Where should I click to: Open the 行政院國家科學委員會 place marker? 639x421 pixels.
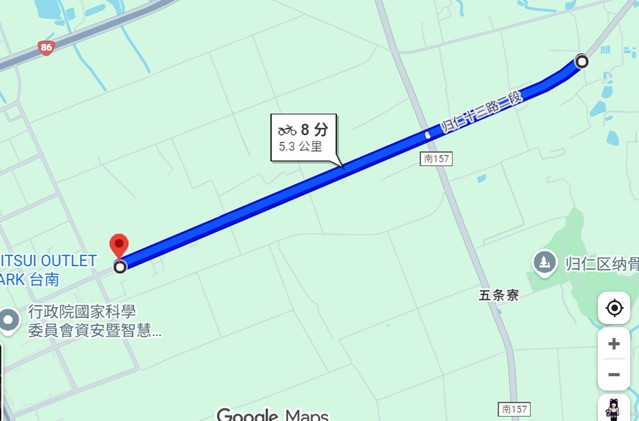pyautogui.click(x=9, y=321)
